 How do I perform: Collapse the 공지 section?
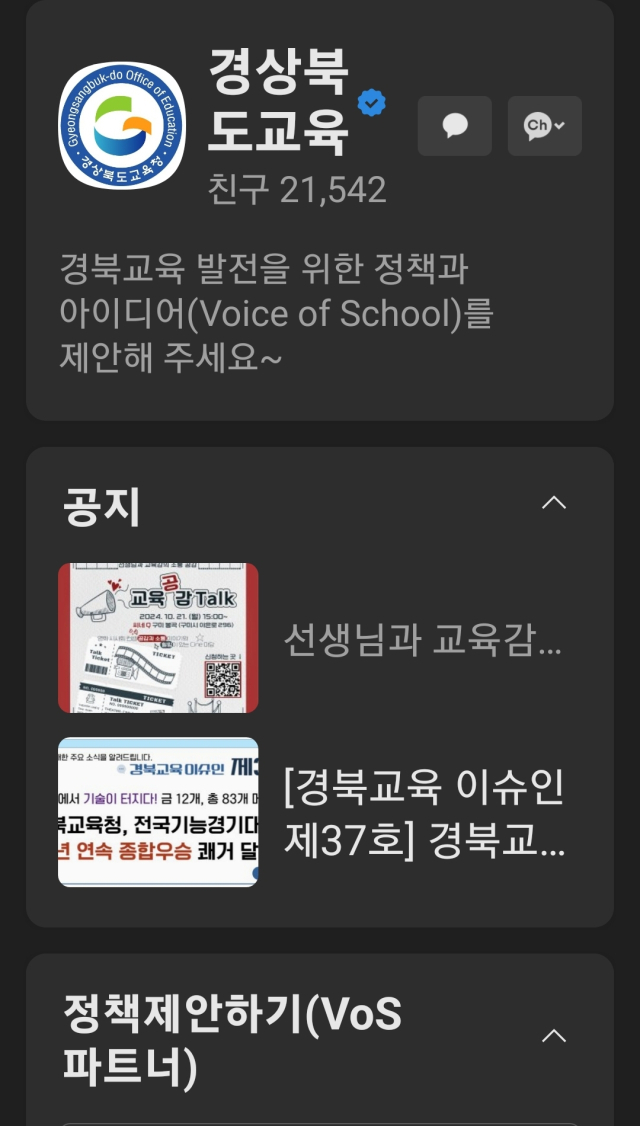click(553, 503)
